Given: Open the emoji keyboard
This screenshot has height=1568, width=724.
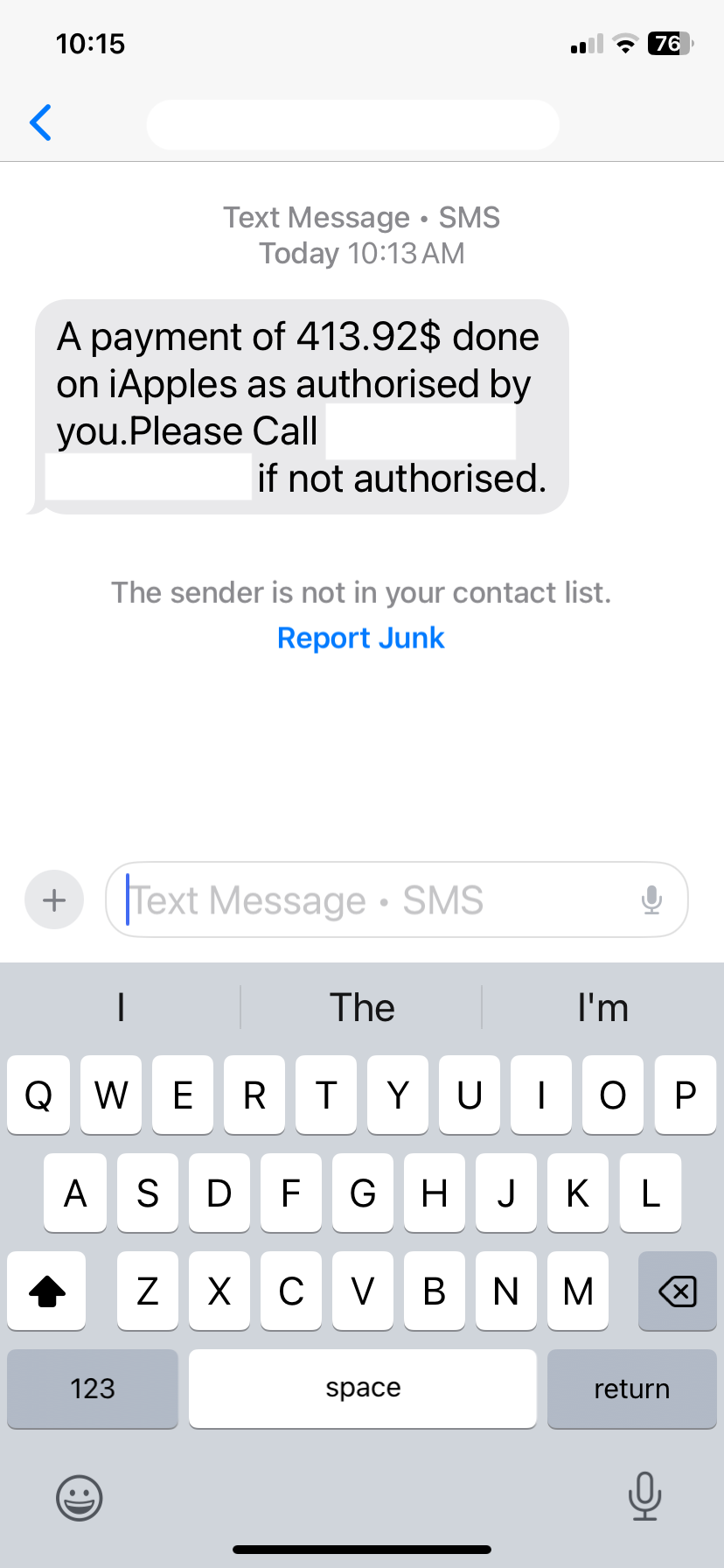Looking at the screenshot, I should (80, 1498).
